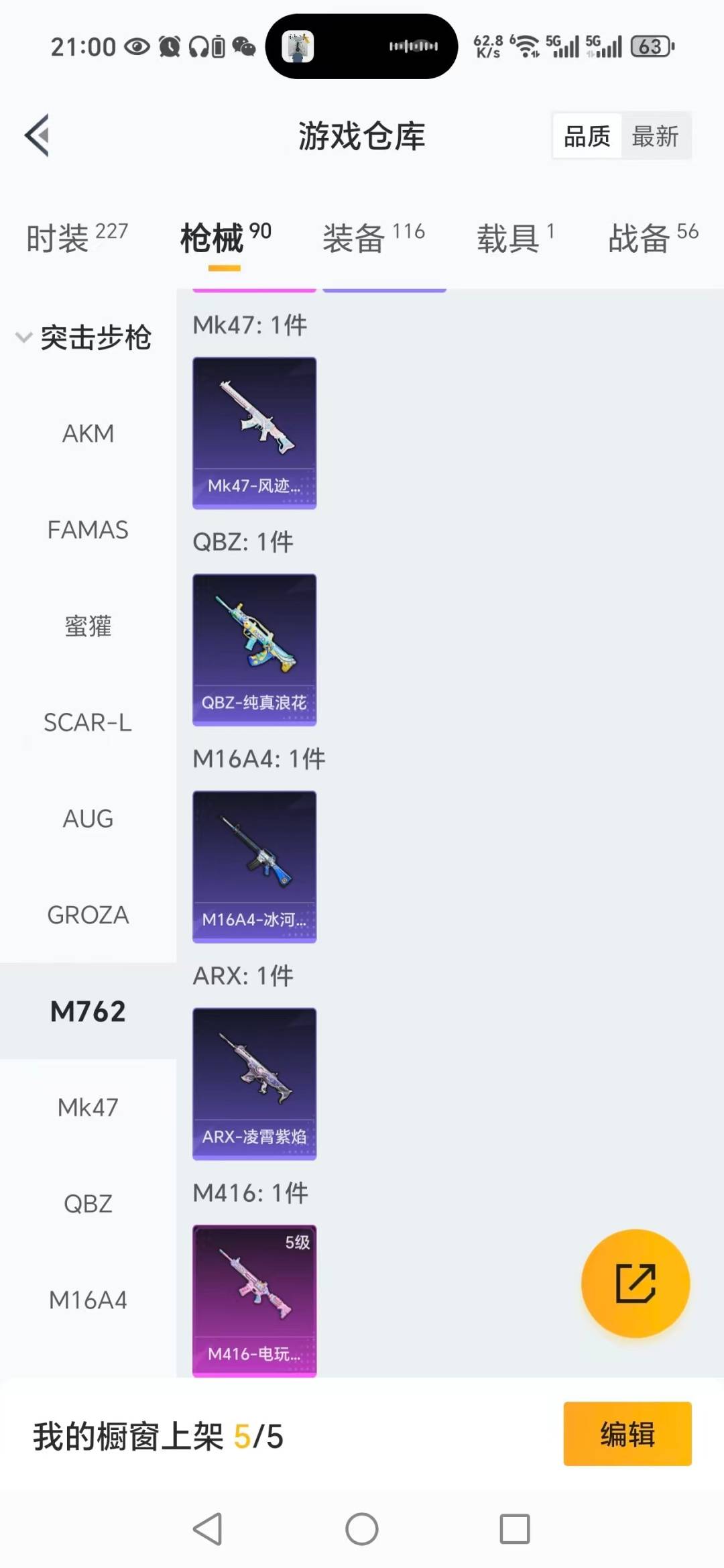Switch to the 战备 tab
The image size is (724, 1568).
[652, 238]
